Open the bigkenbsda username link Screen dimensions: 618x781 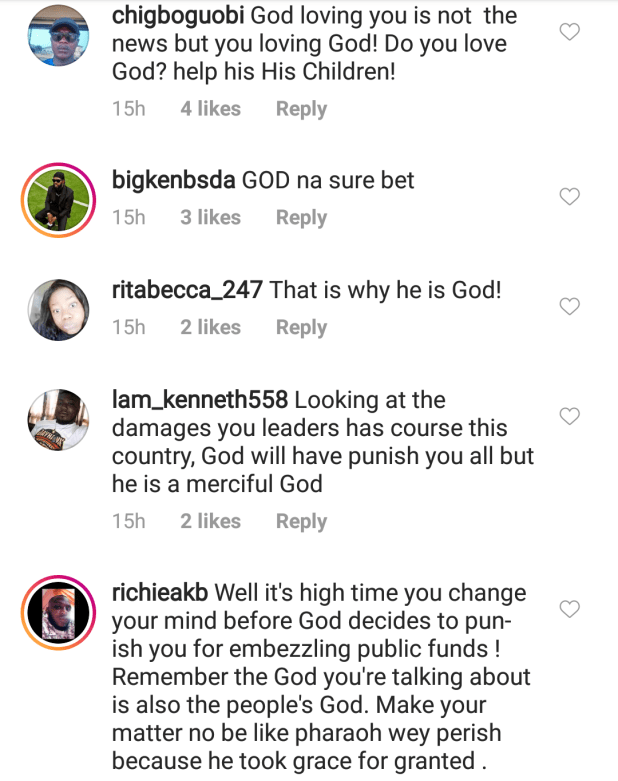[x=175, y=181]
